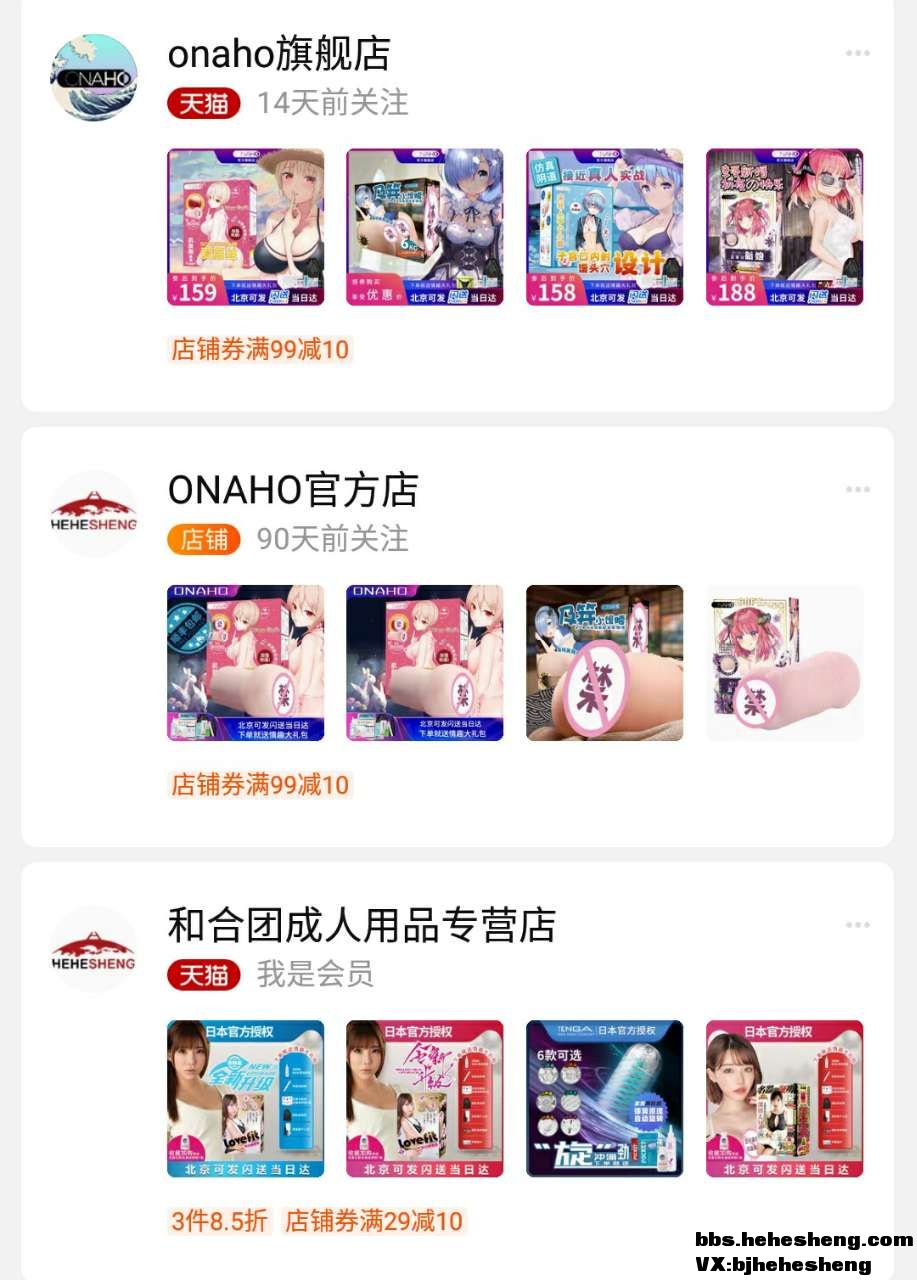Open the 和合团成人用品专营店 shop

click(x=361, y=926)
